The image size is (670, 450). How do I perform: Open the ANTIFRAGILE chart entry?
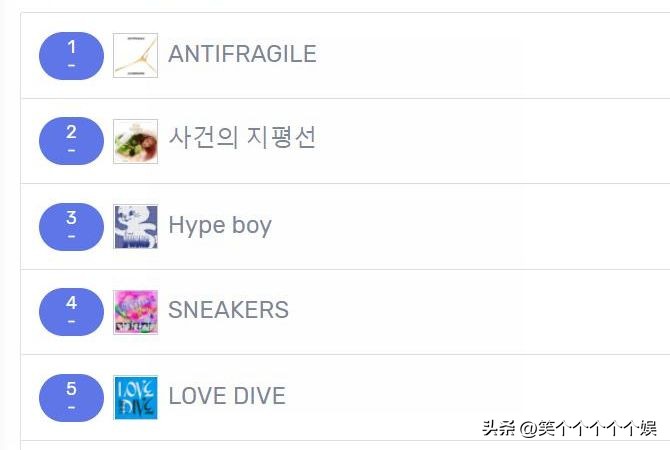tap(242, 54)
